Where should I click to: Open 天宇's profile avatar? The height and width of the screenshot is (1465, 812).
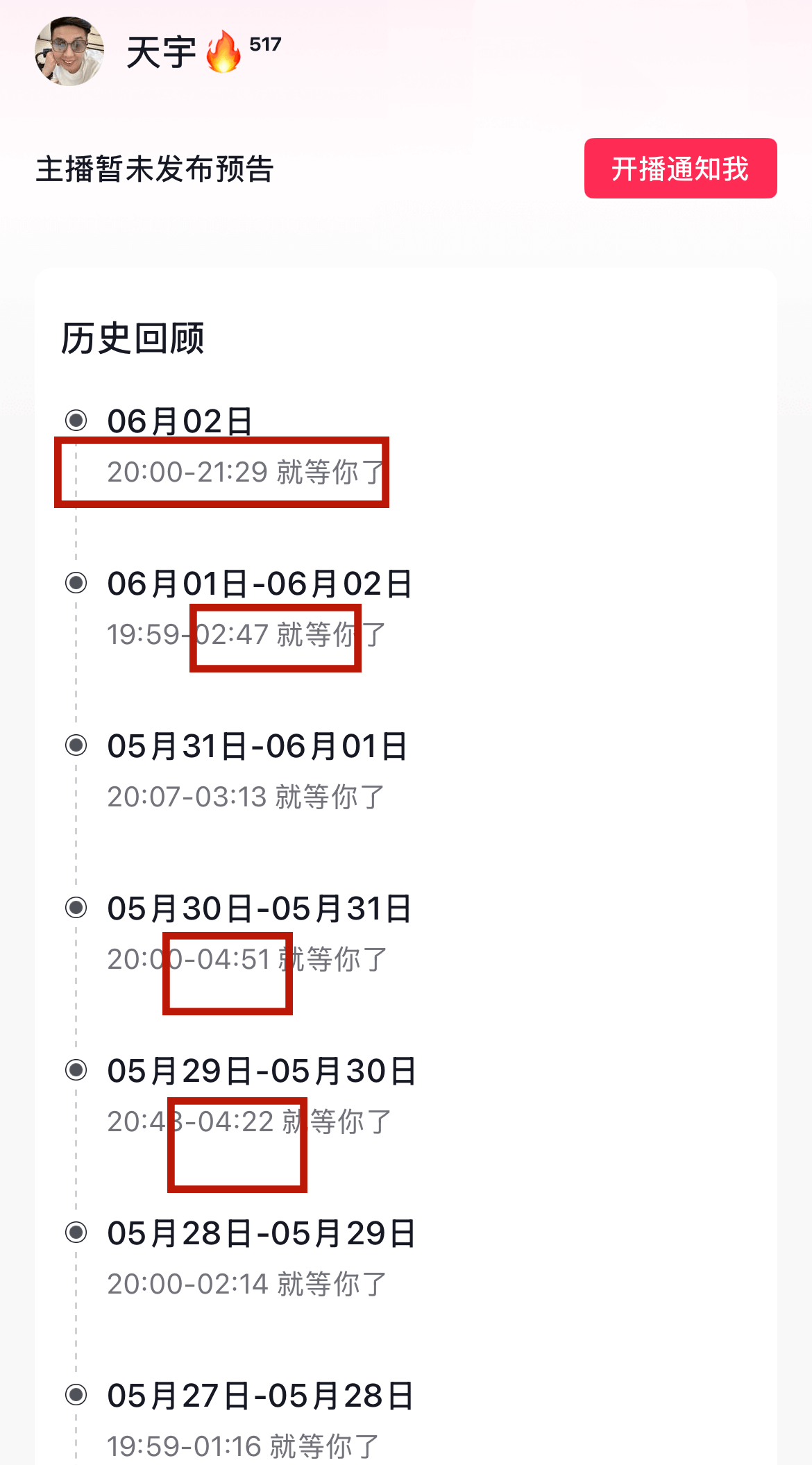69,51
